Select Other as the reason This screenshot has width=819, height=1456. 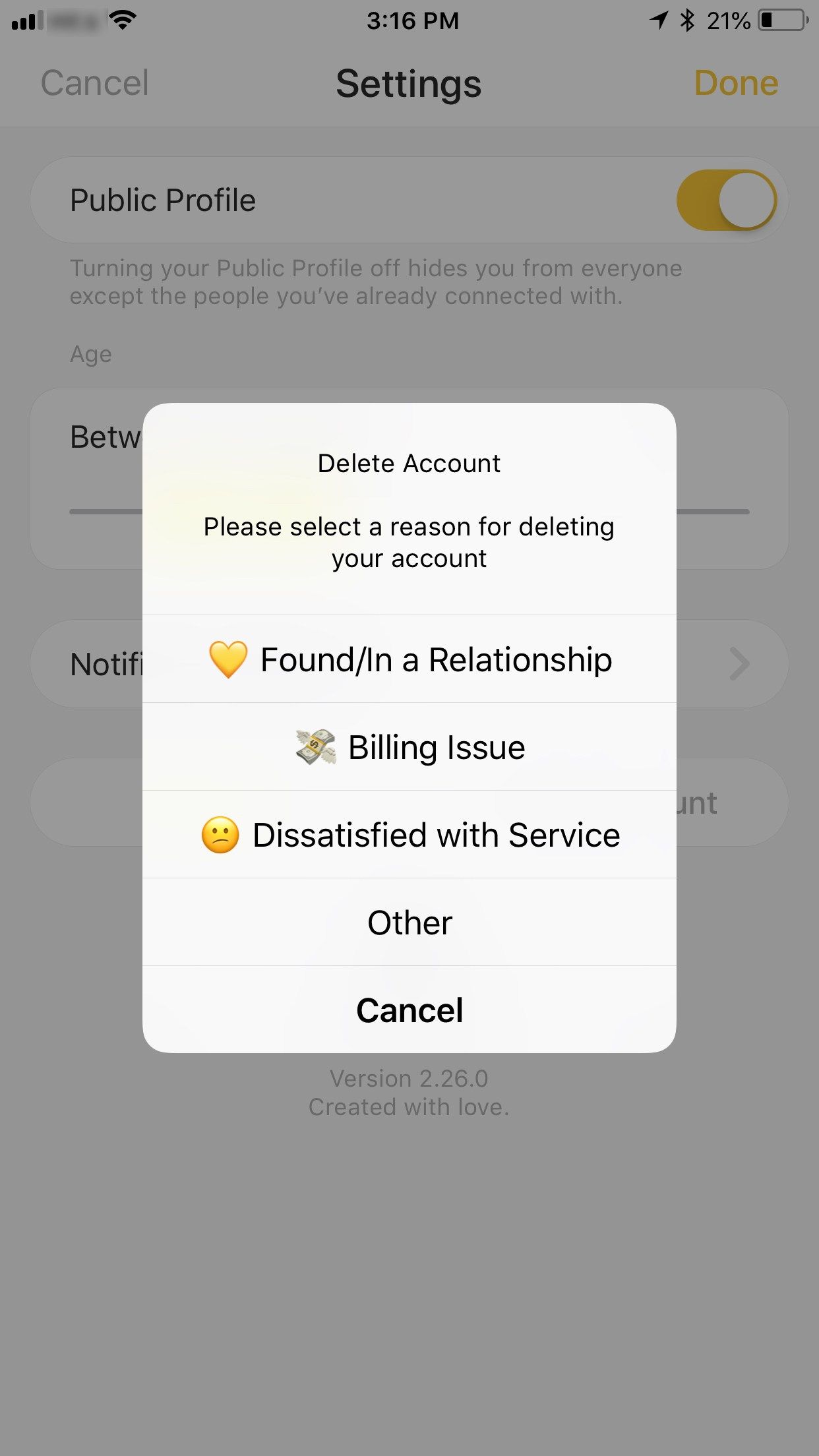[409, 923]
